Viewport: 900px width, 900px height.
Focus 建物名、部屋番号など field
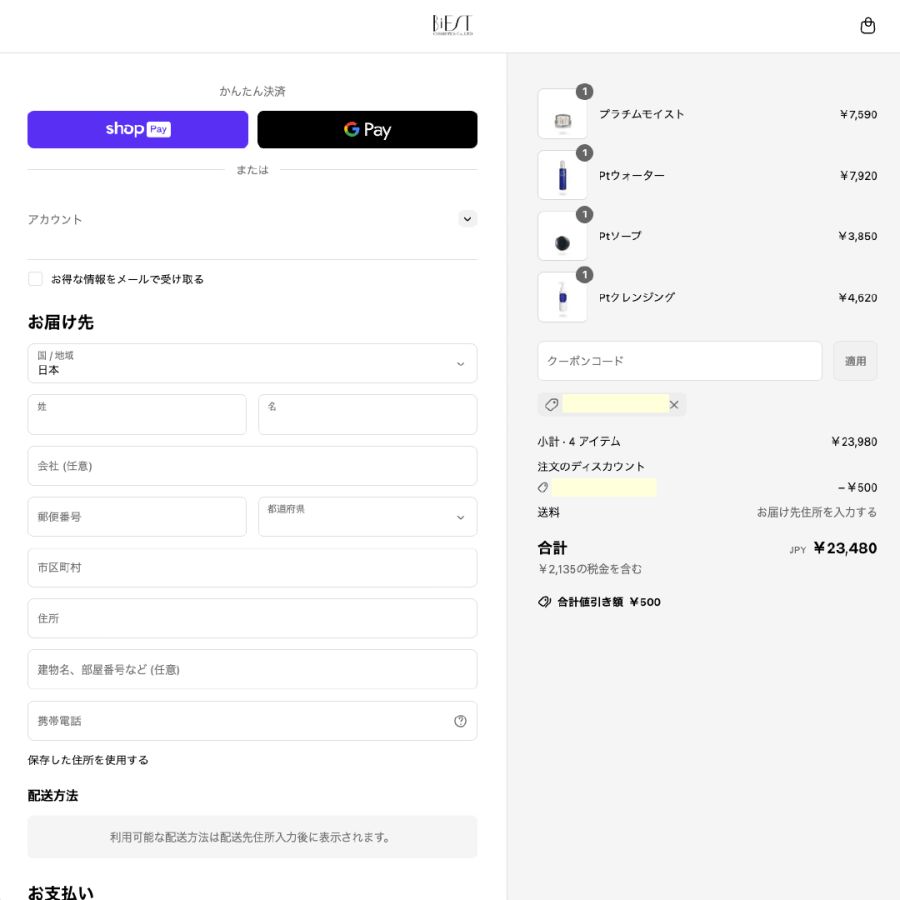(x=252, y=670)
